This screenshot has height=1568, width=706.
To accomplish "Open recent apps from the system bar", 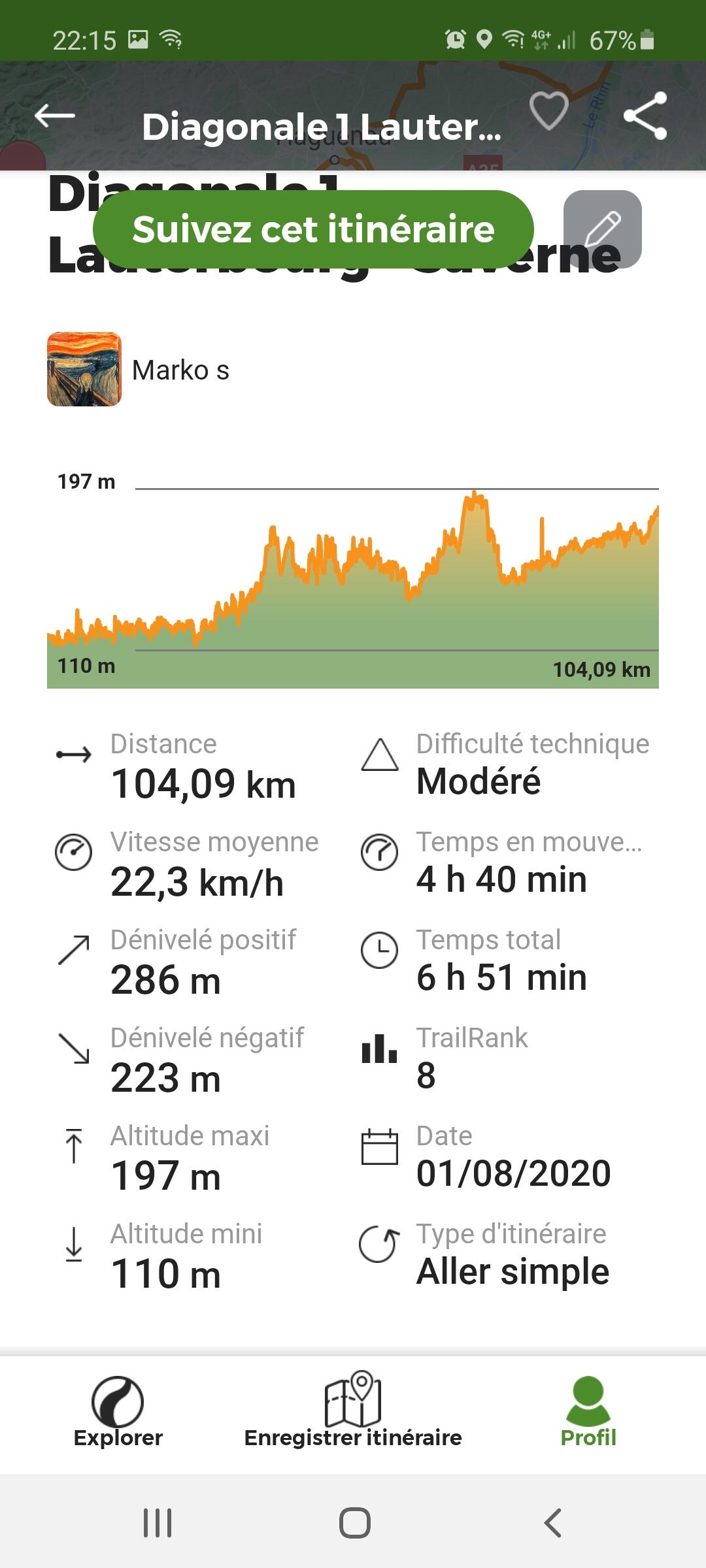I will (x=158, y=1523).
